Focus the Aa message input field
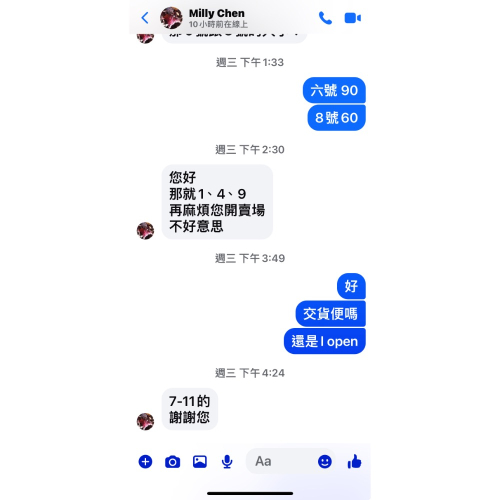This screenshot has width=500, height=500. click(x=282, y=461)
